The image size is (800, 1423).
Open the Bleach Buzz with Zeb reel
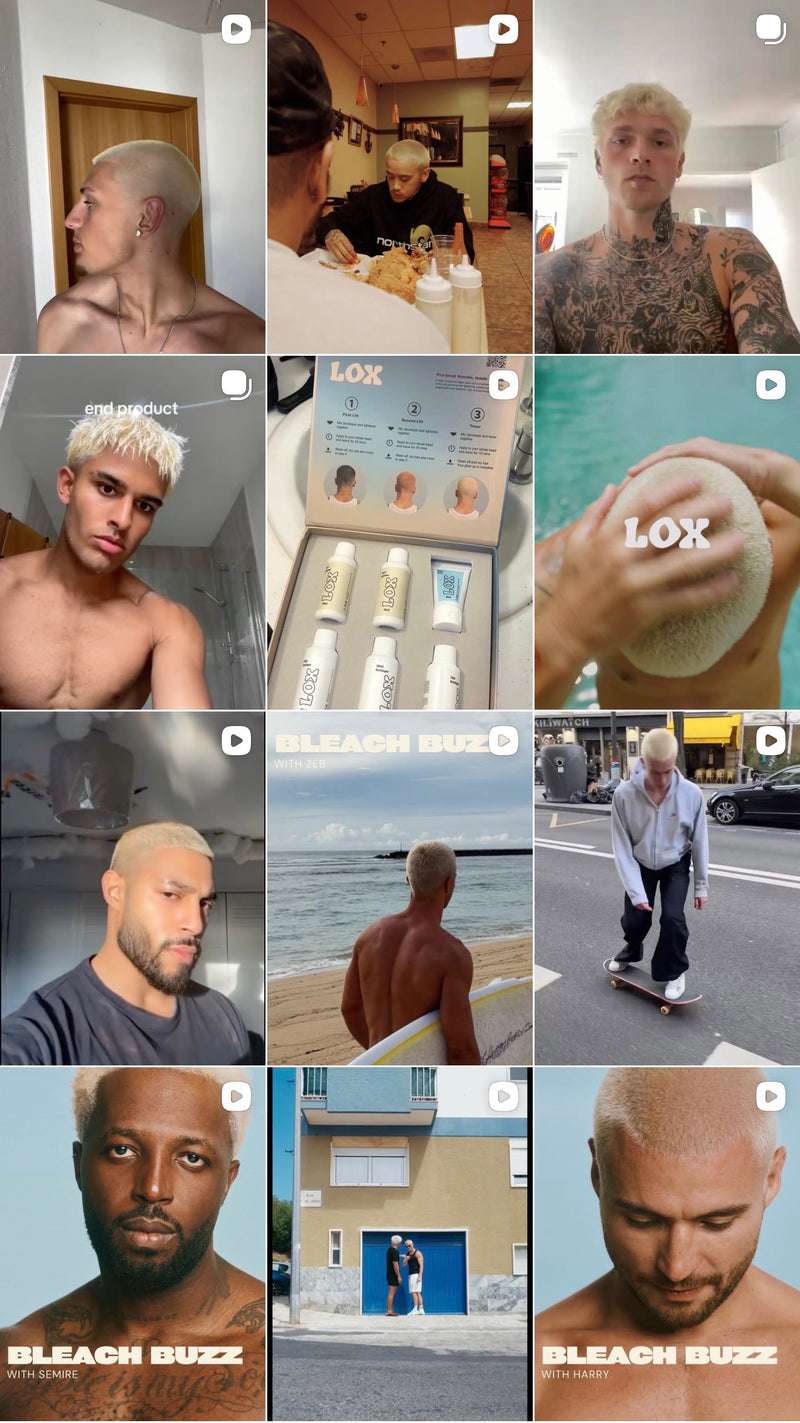[400, 888]
